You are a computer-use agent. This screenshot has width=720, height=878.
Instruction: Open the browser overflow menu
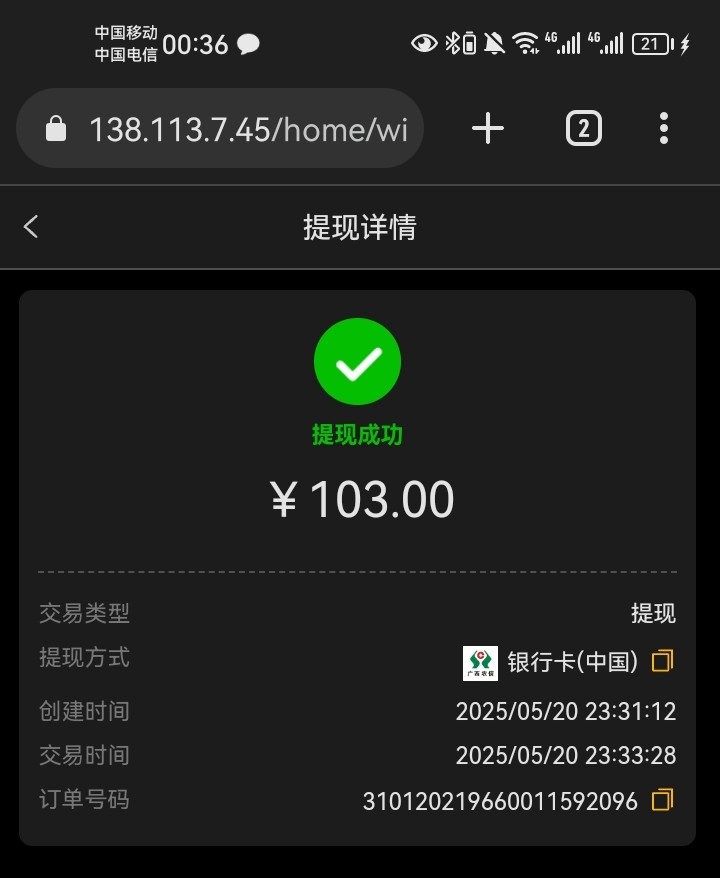[x=664, y=128]
